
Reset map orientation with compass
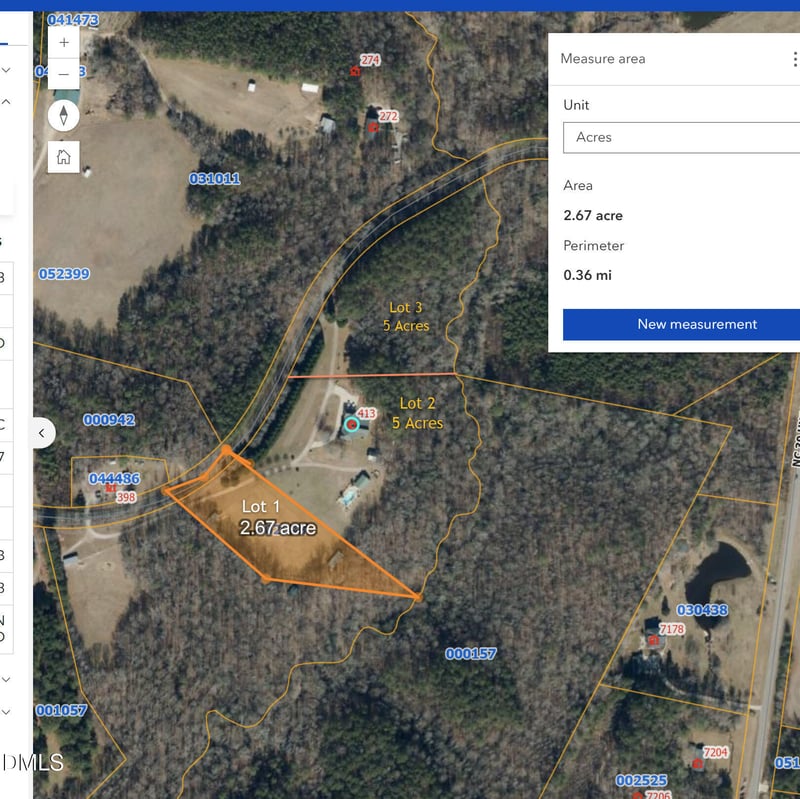(x=64, y=115)
